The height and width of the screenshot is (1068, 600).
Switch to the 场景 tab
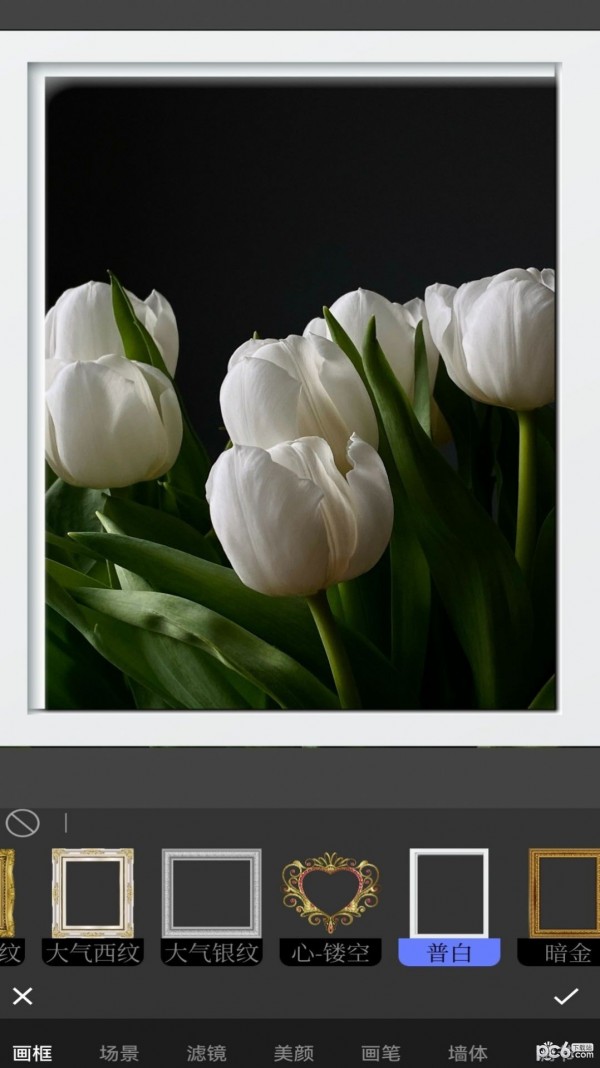119,1052
